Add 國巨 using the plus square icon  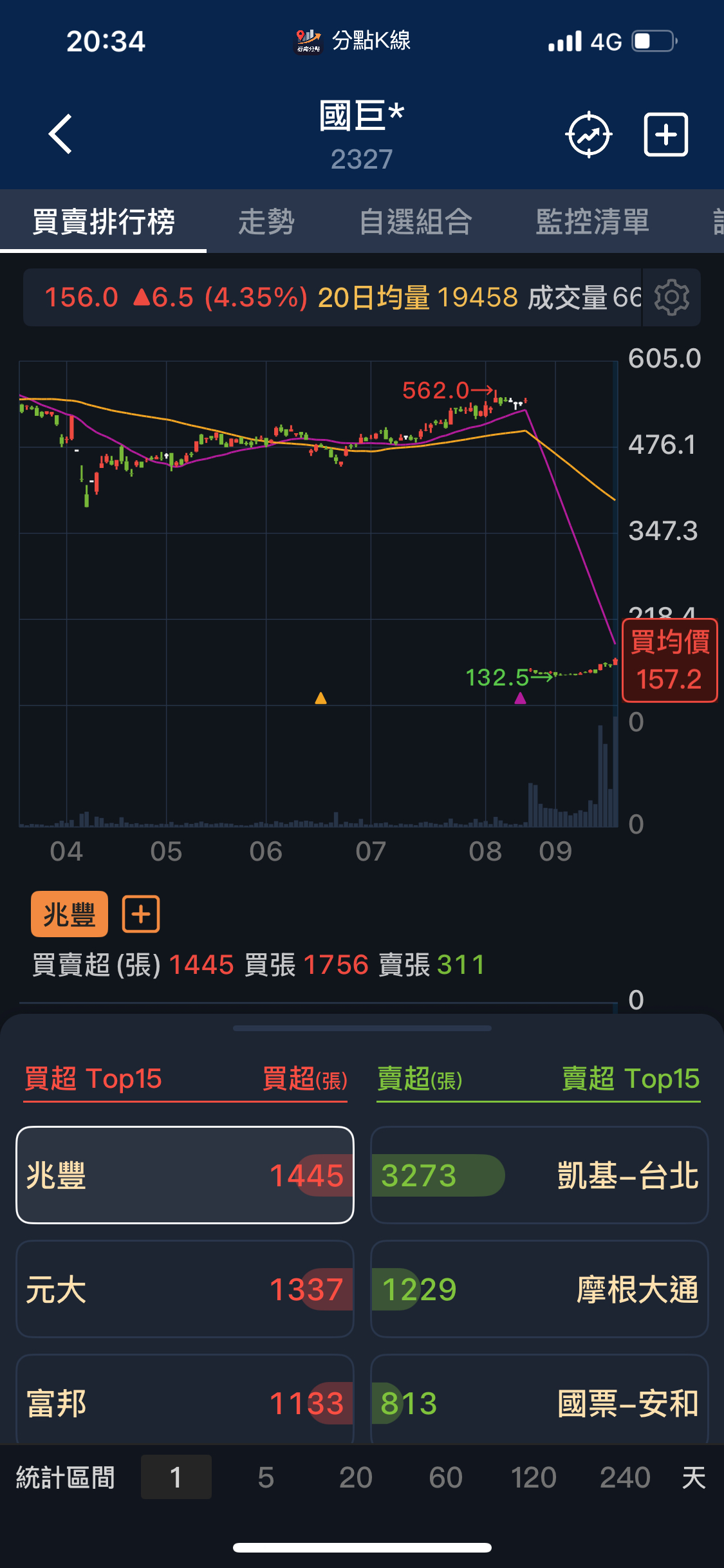[666, 135]
